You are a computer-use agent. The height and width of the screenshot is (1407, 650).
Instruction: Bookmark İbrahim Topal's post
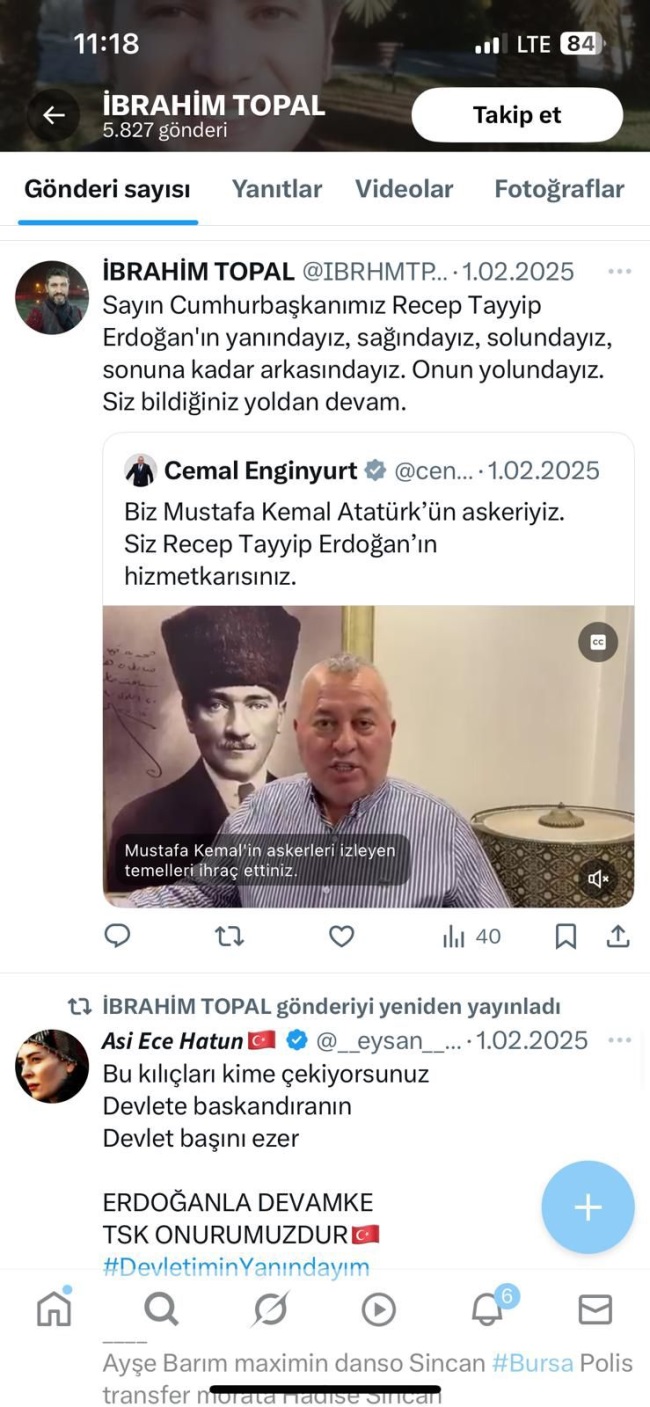pos(565,936)
